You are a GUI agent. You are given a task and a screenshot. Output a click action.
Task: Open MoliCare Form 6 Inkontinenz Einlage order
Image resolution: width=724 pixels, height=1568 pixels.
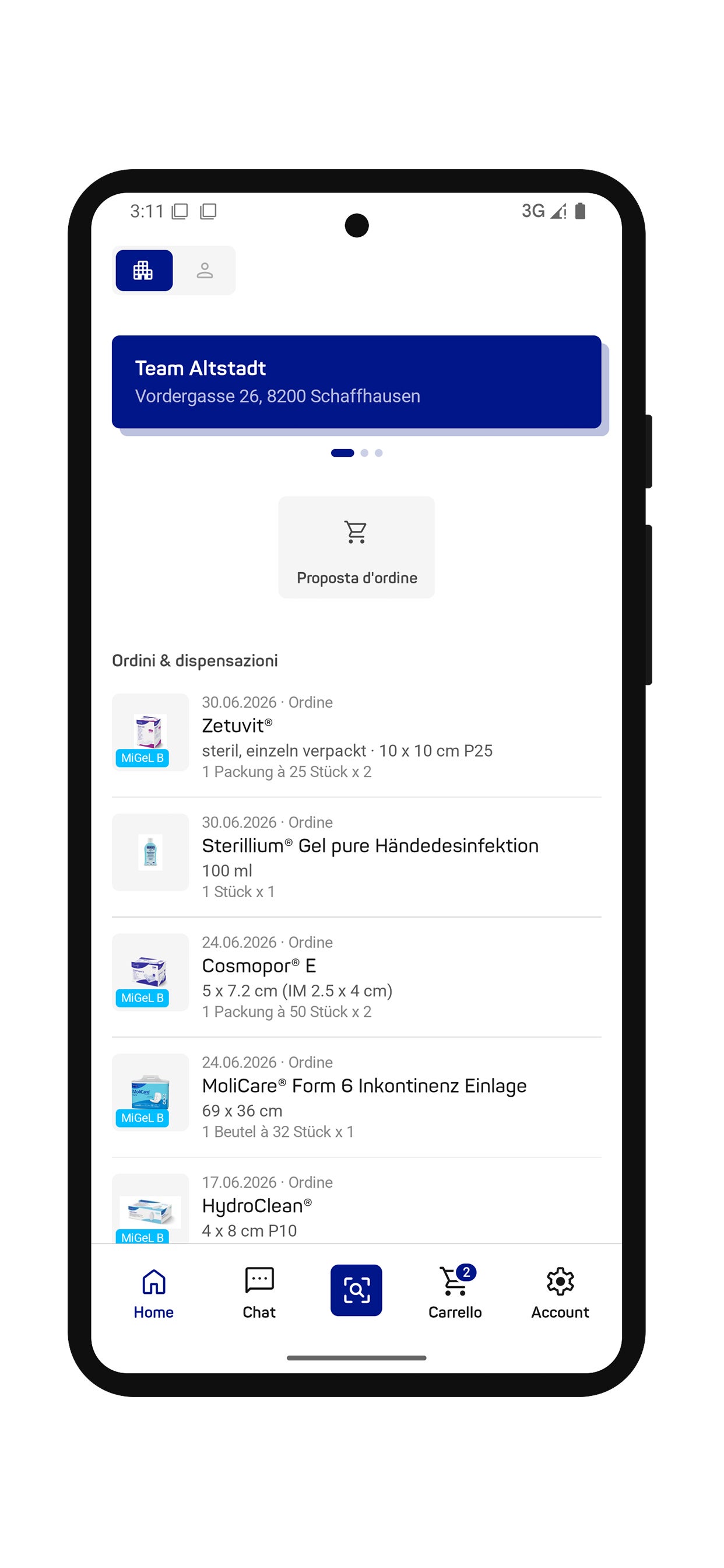tap(357, 1096)
